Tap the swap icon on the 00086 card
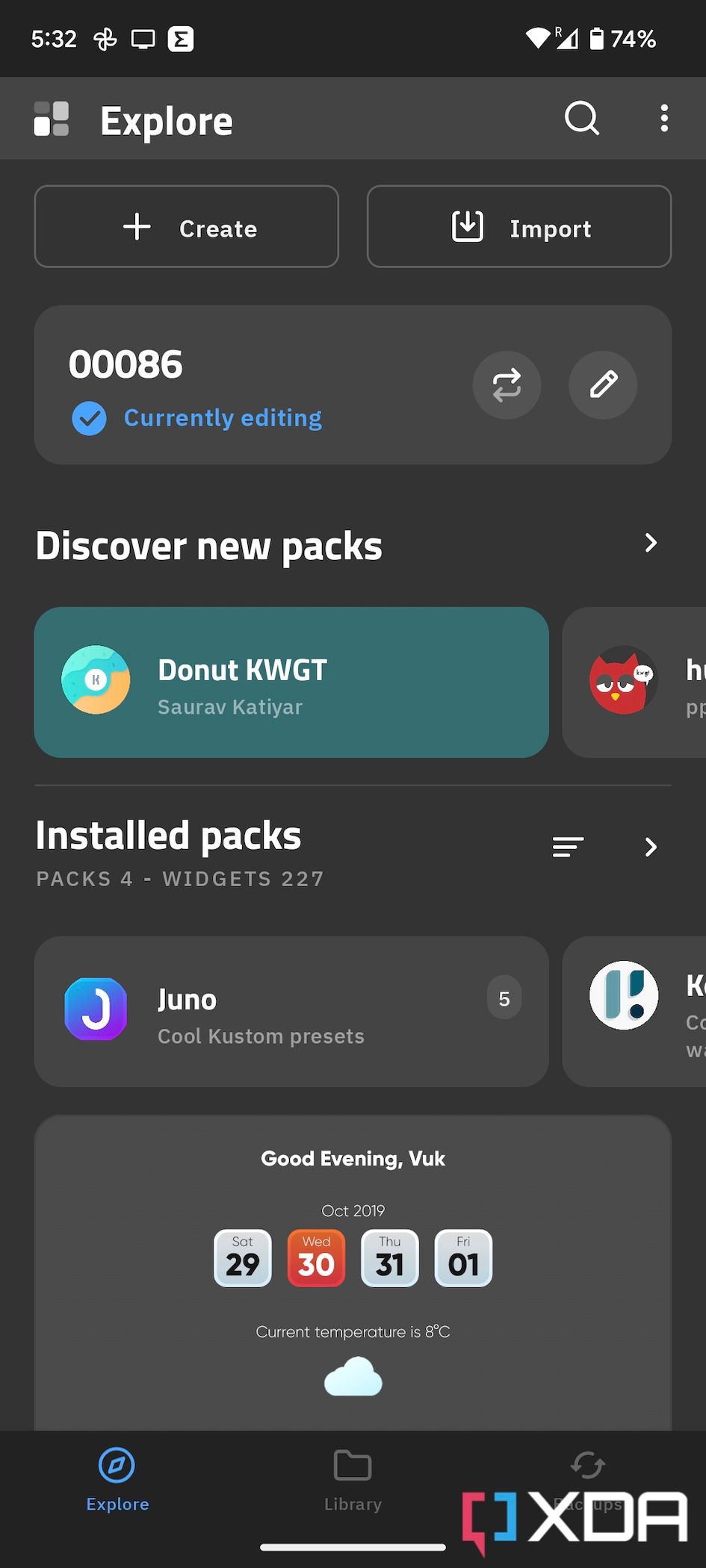Viewport: 706px width, 1568px height. [x=507, y=385]
